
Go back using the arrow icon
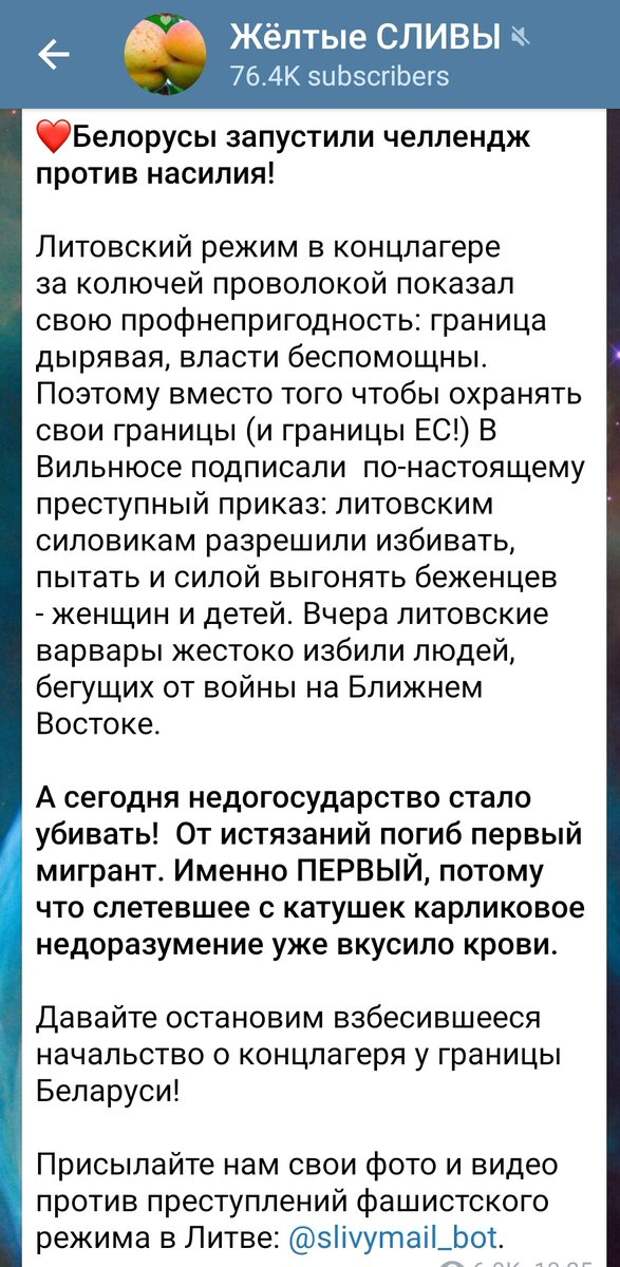53,56
